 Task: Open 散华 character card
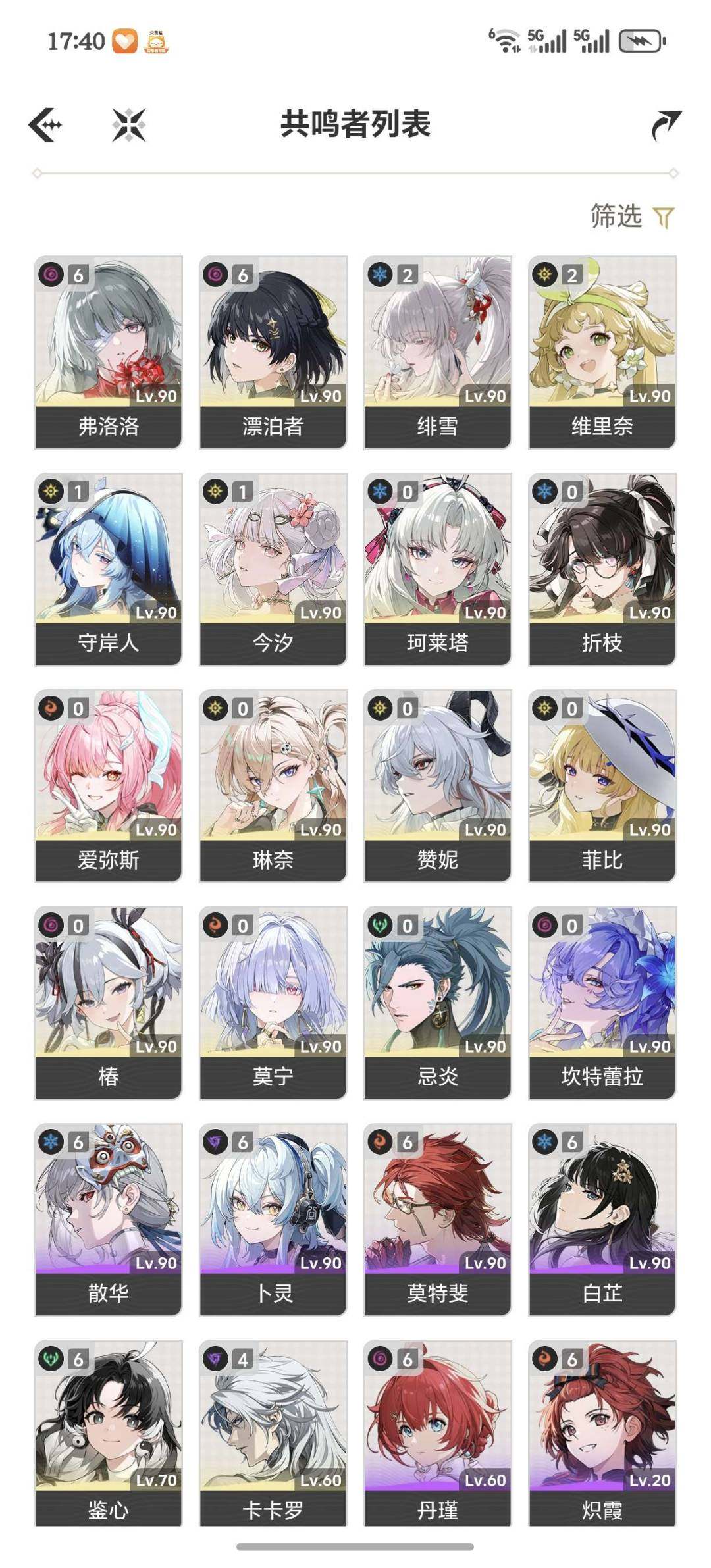(109, 1219)
